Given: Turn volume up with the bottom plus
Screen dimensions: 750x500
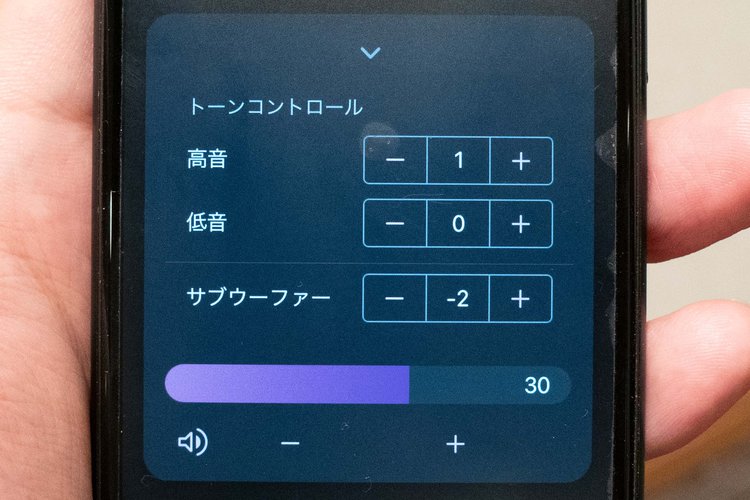Looking at the screenshot, I should pyautogui.click(x=455, y=443).
